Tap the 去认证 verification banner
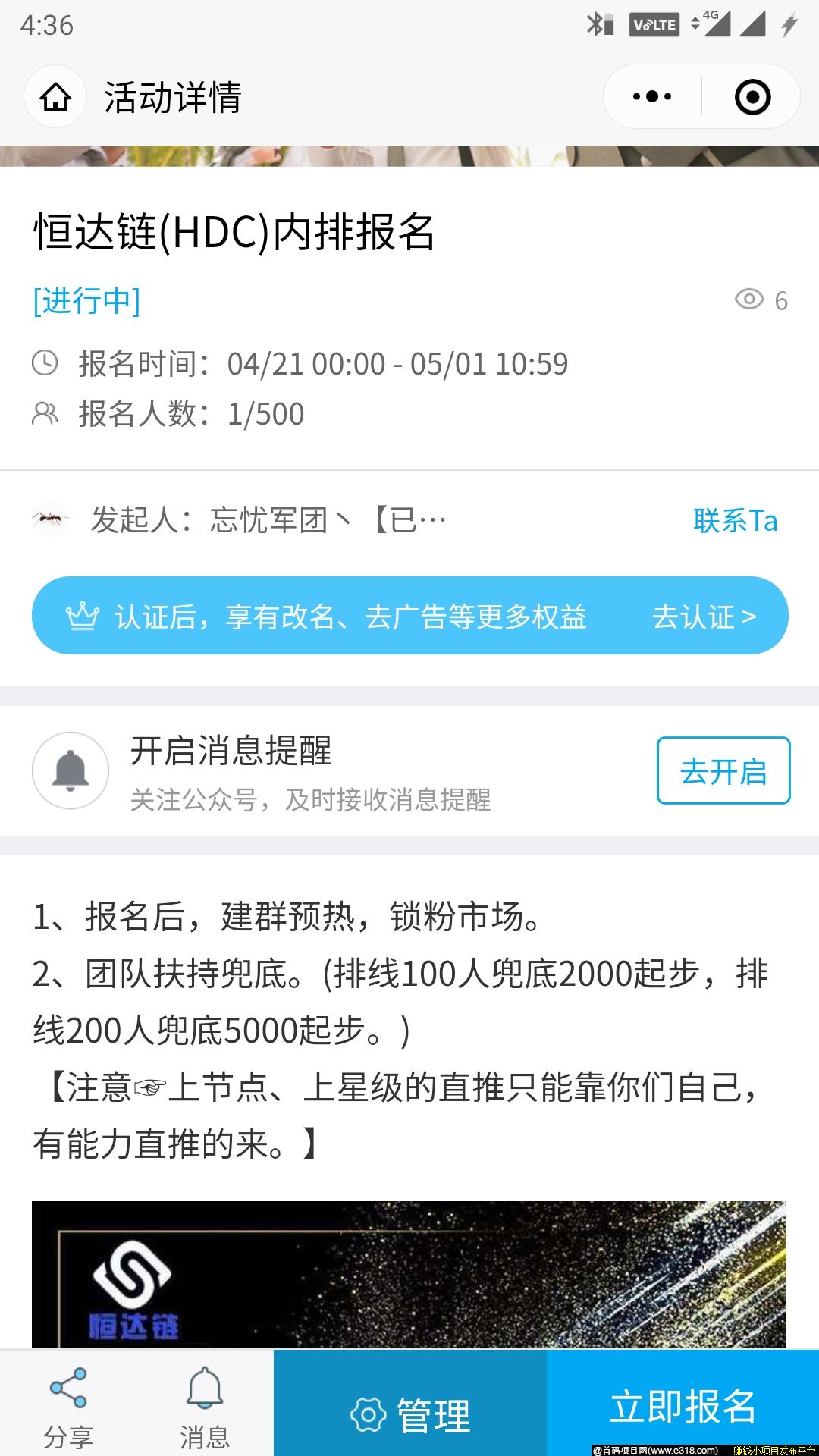 [x=409, y=616]
